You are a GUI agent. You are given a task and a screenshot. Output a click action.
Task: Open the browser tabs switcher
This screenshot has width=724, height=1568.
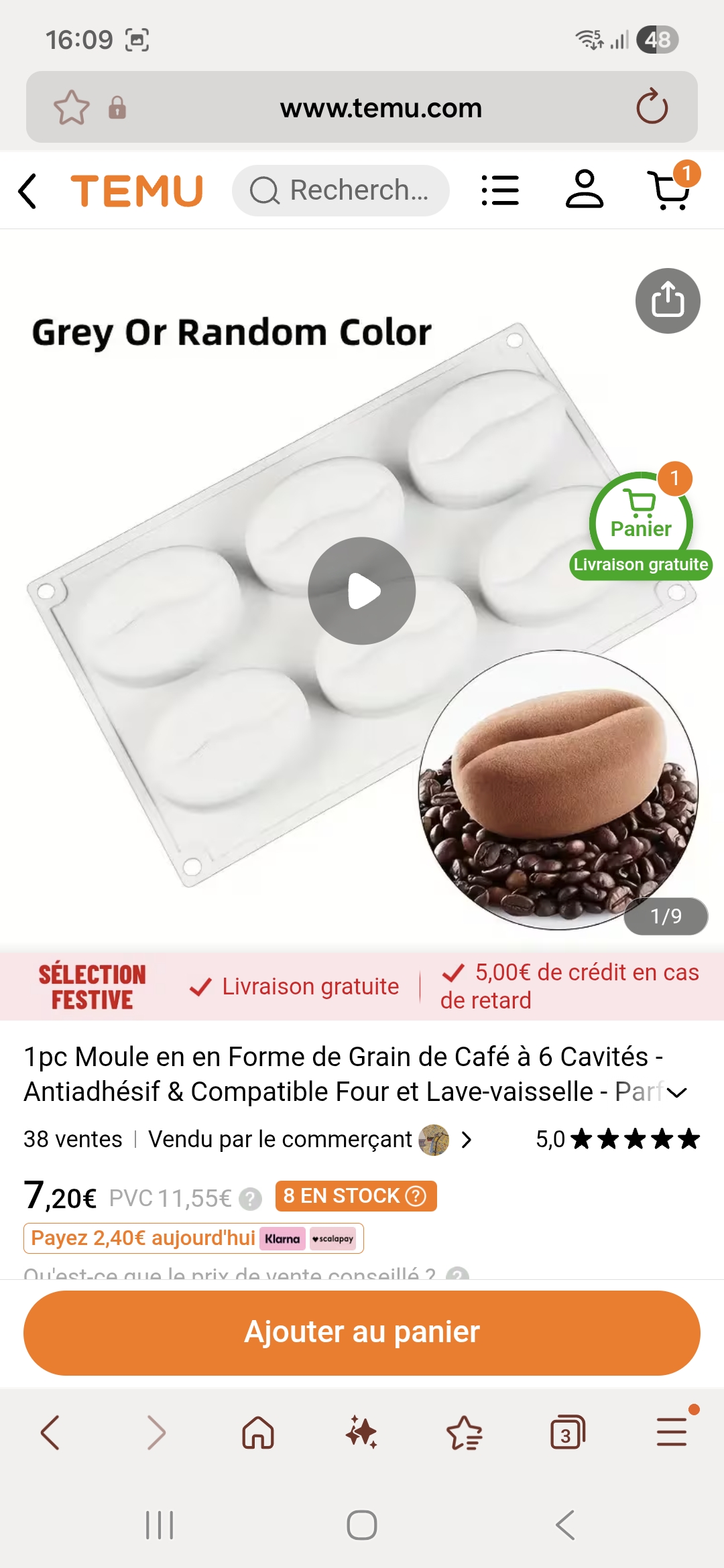point(568,1433)
